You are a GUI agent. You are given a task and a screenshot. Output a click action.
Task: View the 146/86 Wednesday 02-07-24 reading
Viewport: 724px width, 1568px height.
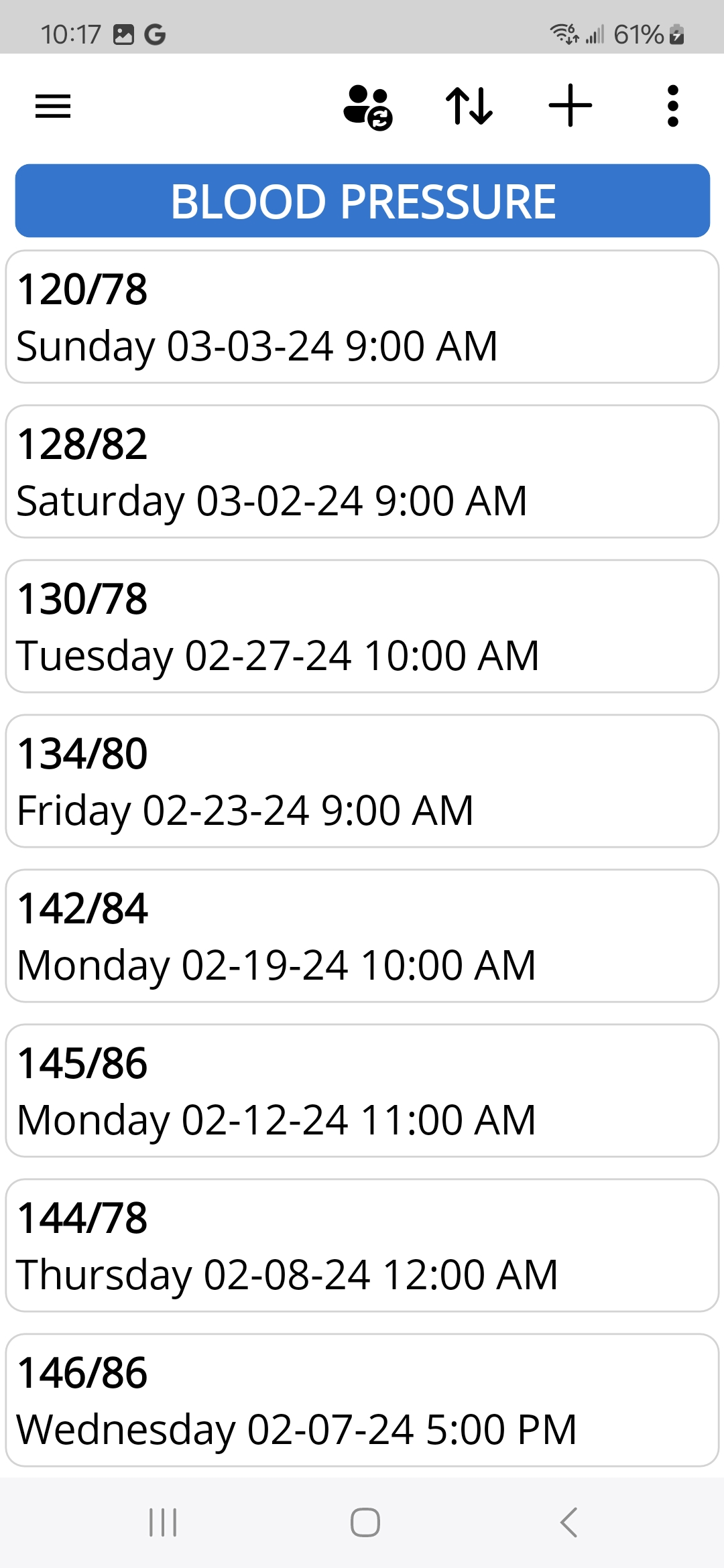pos(362,1400)
